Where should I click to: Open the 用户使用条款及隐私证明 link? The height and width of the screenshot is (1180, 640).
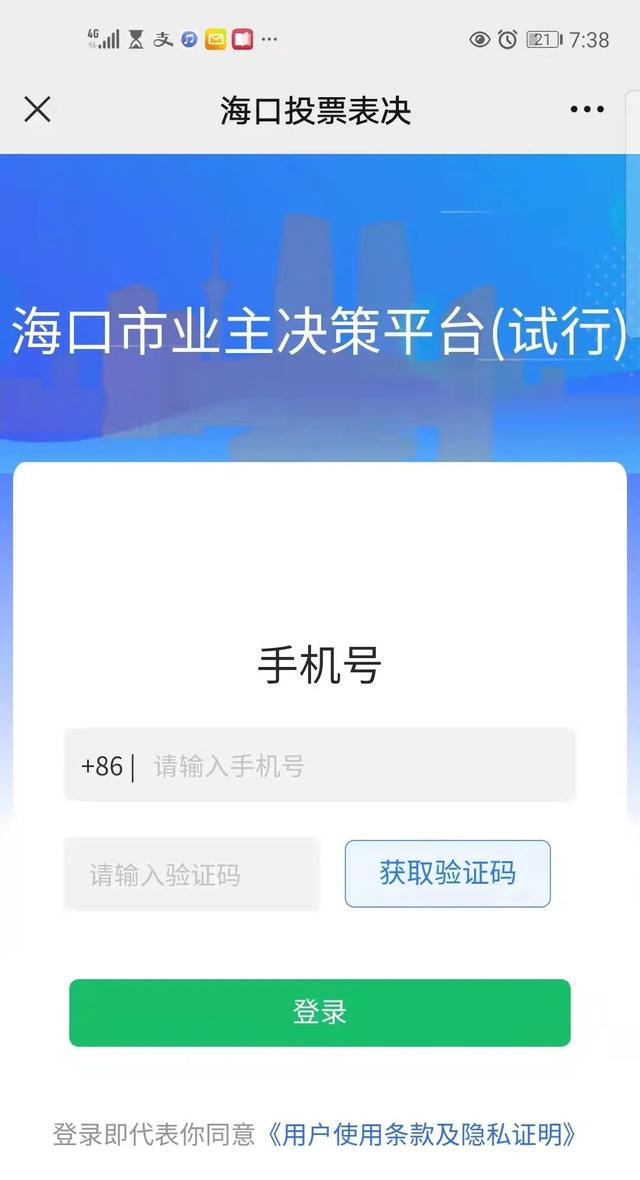pos(423,1134)
